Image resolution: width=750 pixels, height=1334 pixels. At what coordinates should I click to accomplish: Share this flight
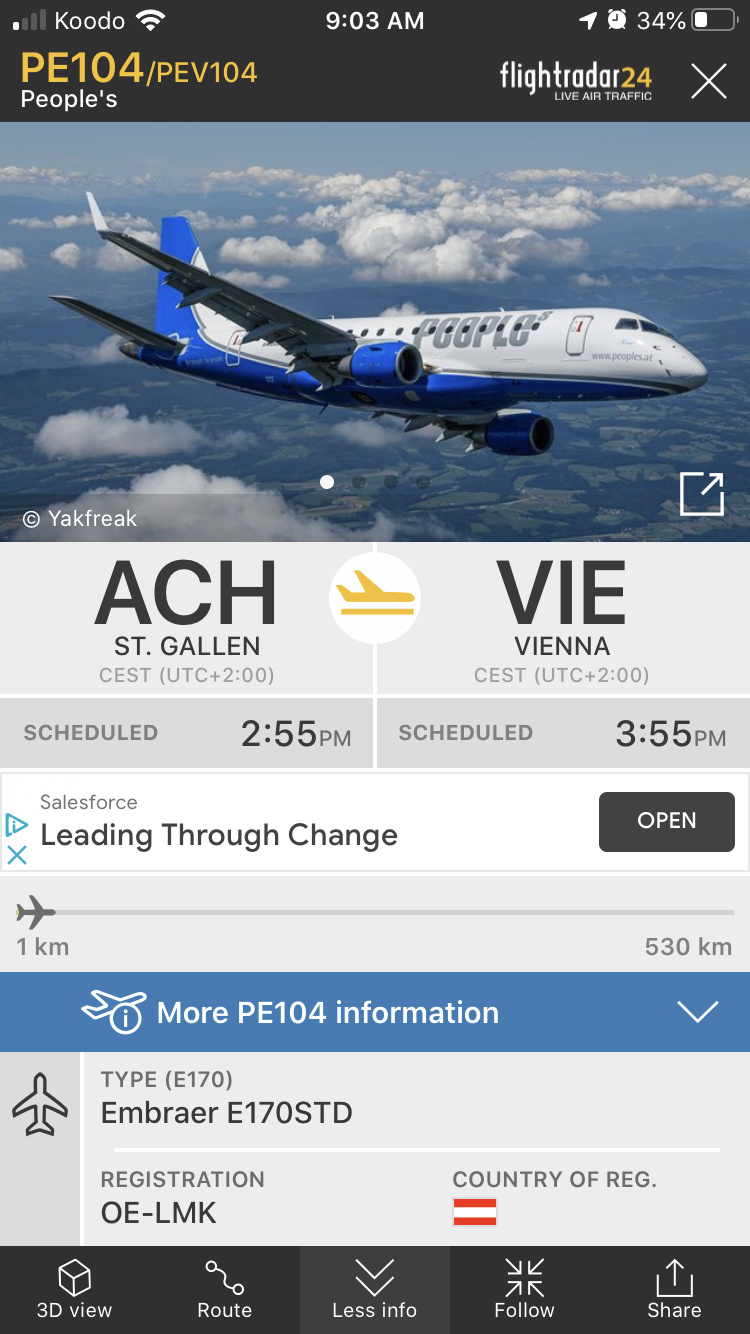[674, 1289]
